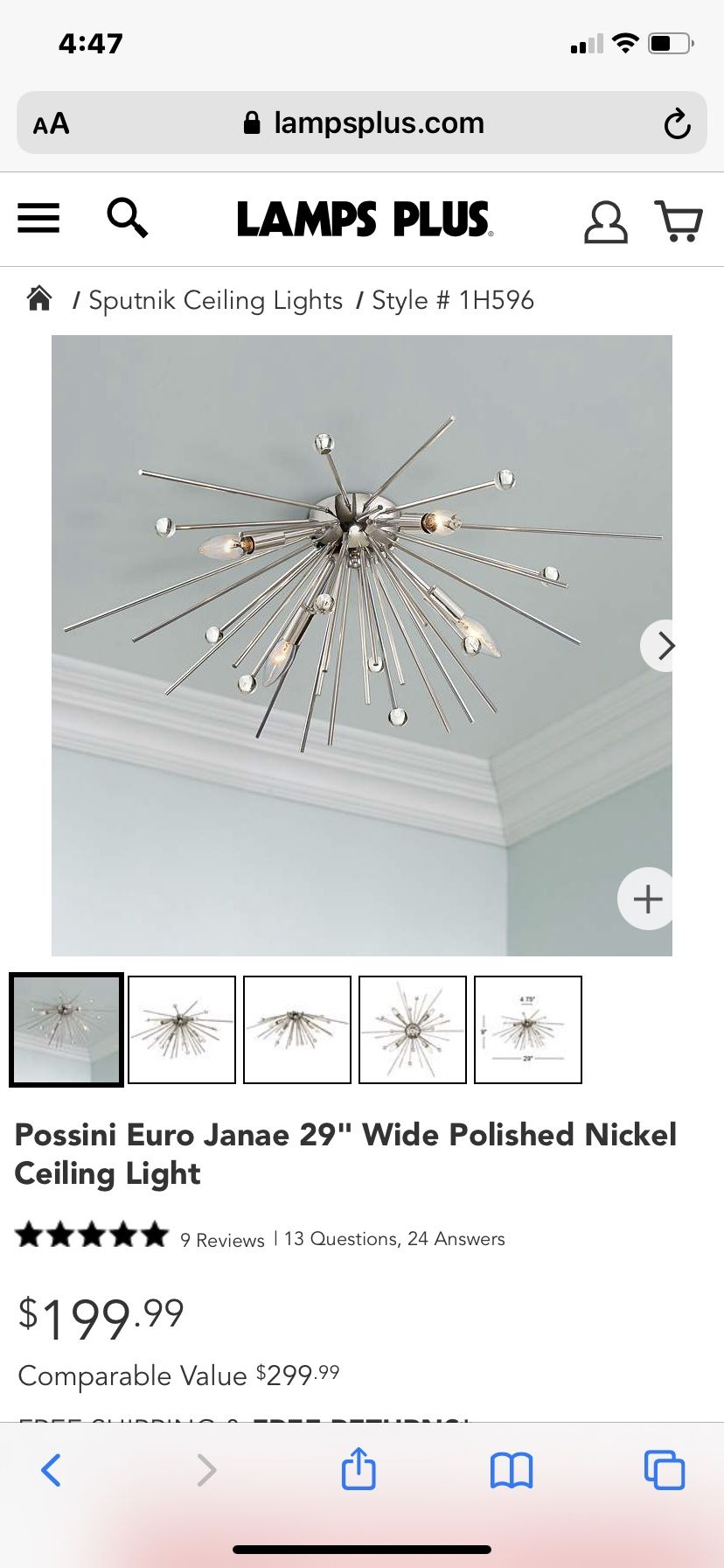Open Safari bookmarks
The image size is (724, 1568).
click(x=512, y=1469)
